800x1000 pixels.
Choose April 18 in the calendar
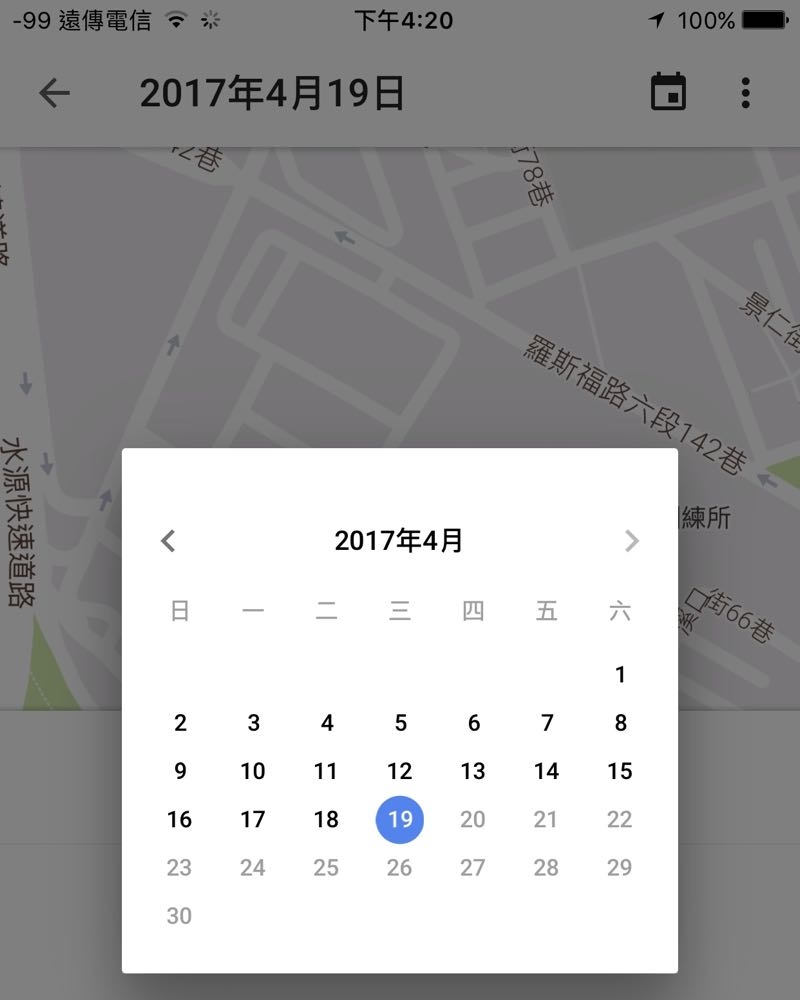326,820
